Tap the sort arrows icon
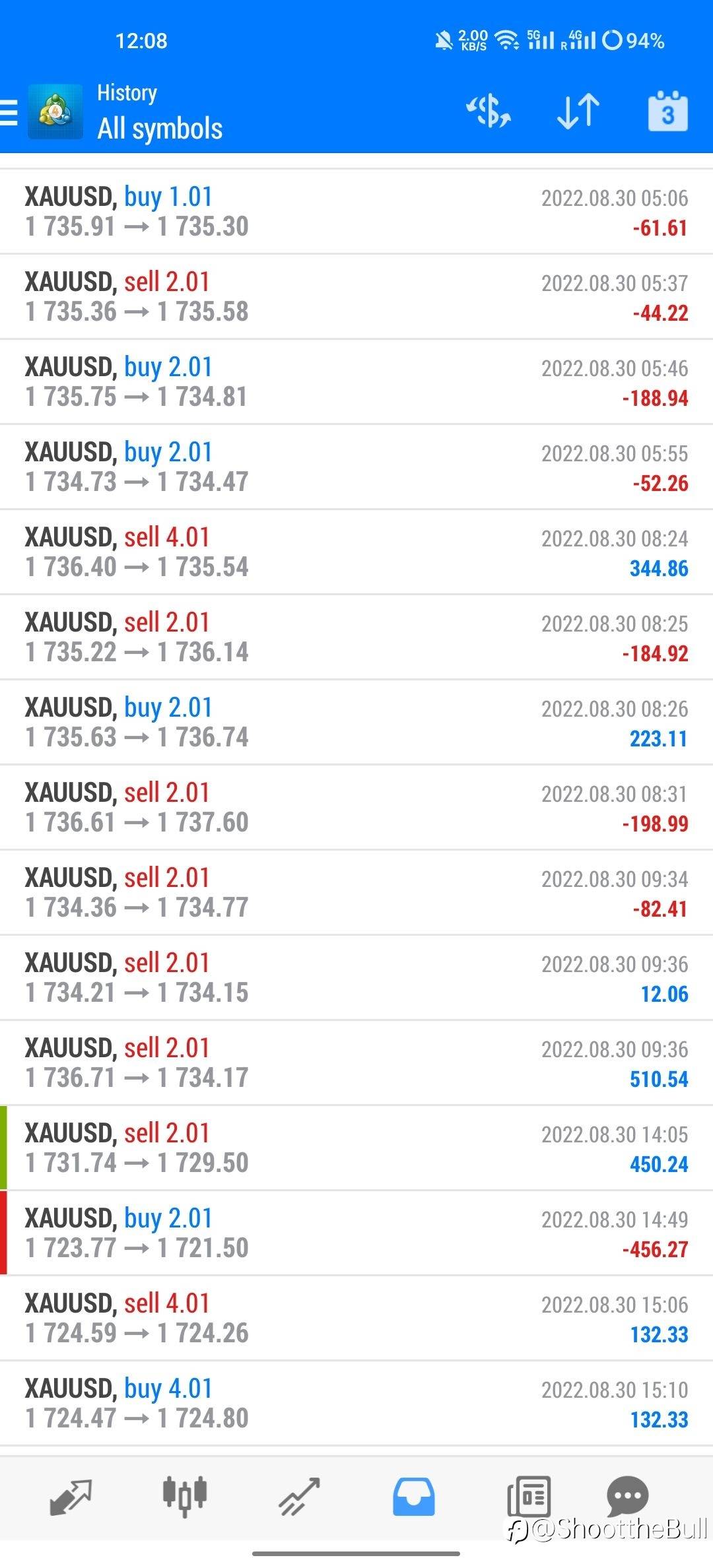The width and height of the screenshot is (713, 1568). click(x=578, y=111)
